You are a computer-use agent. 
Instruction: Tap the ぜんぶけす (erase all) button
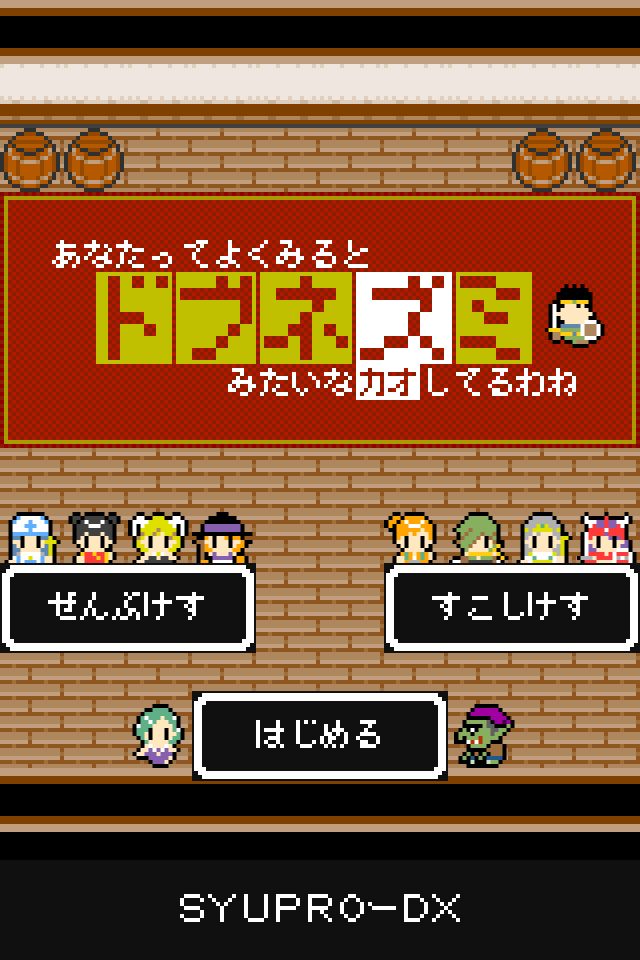pos(127,607)
